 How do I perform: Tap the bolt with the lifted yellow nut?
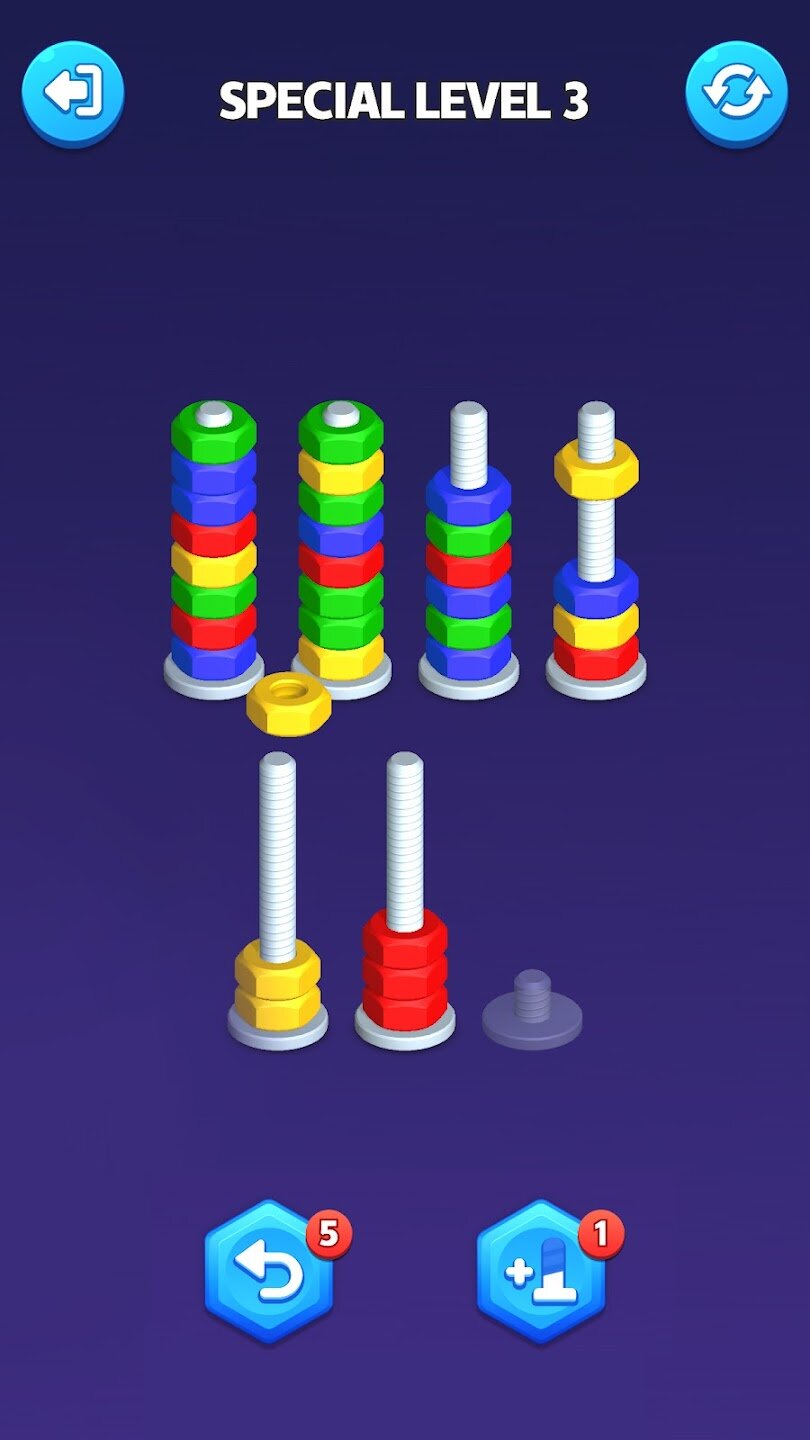coord(596,560)
